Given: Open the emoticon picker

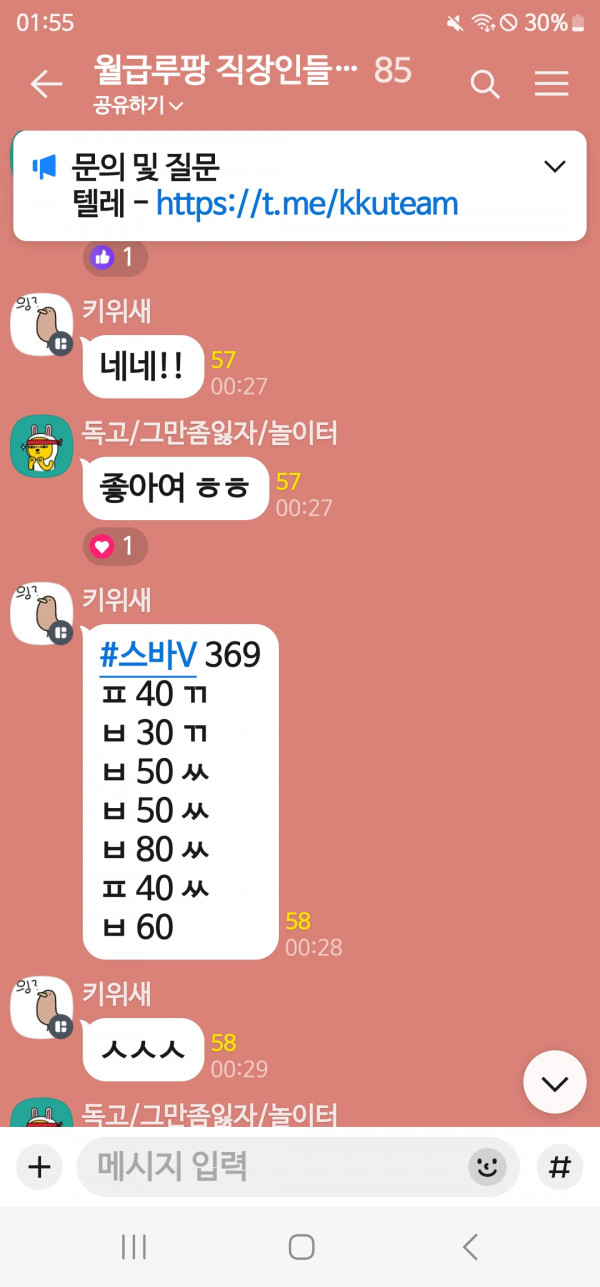Looking at the screenshot, I should point(487,1167).
